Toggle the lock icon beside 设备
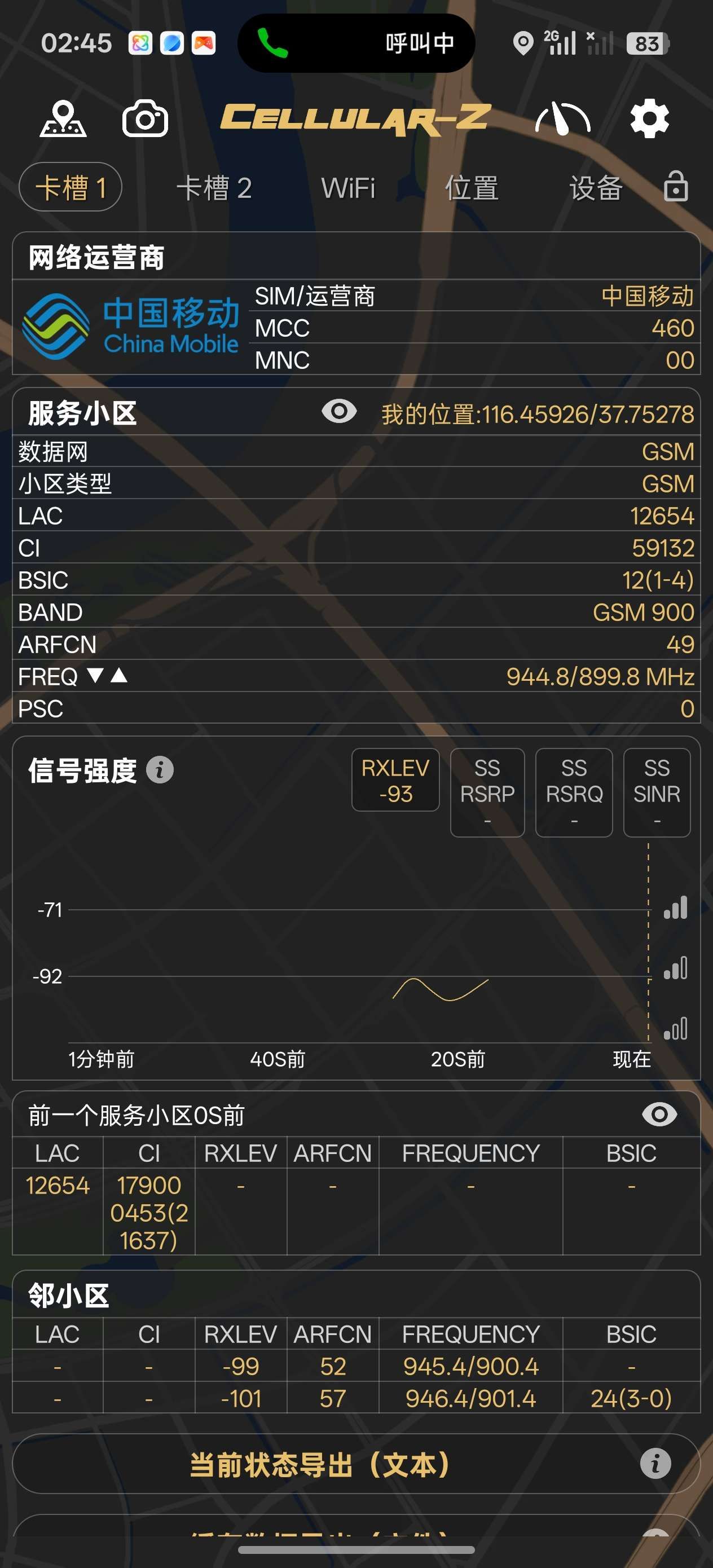This screenshot has height=1568, width=713. click(675, 186)
